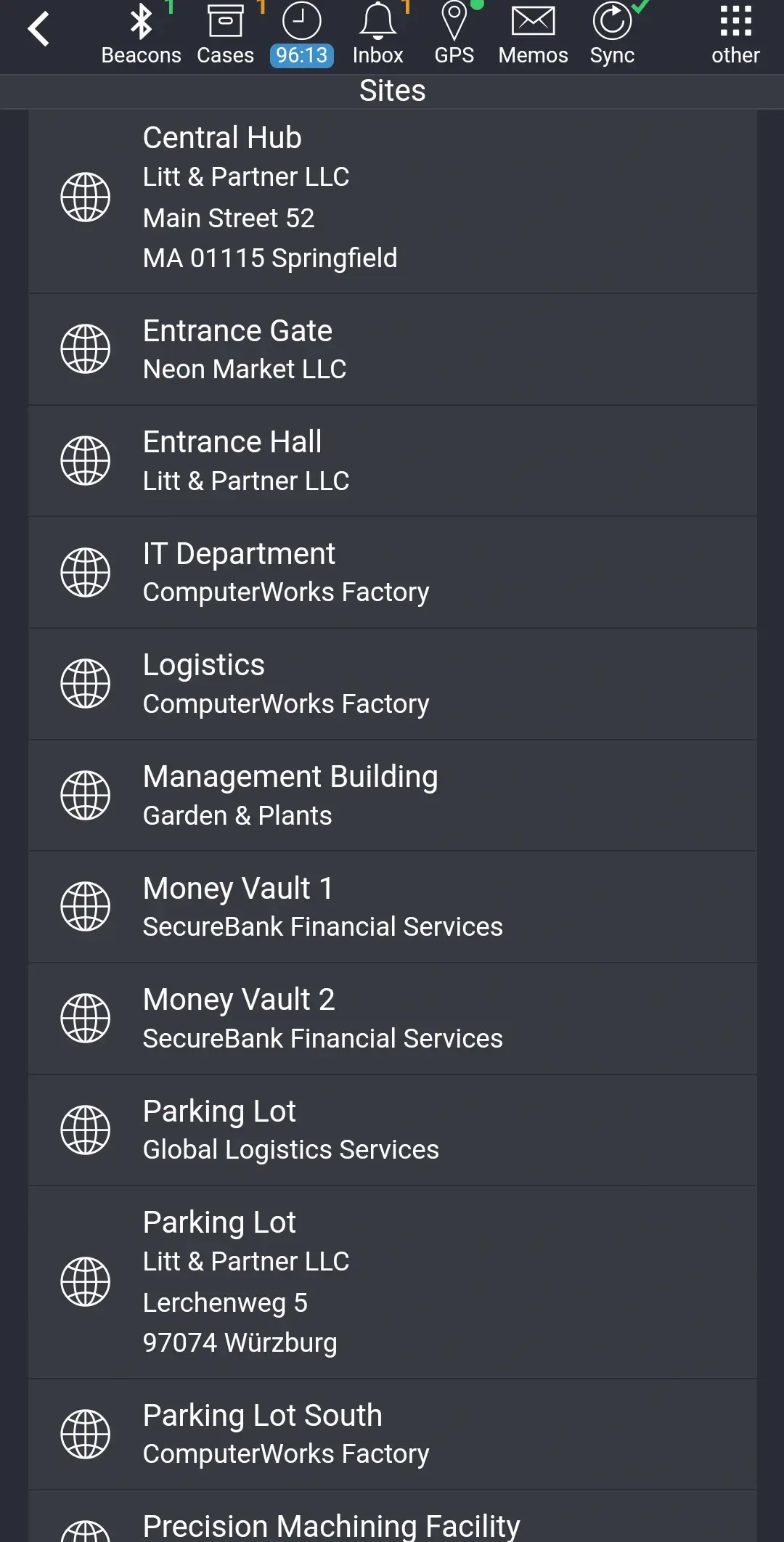Open the Money Vault 1 site
The width and height of the screenshot is (784, 1542).
392,907
